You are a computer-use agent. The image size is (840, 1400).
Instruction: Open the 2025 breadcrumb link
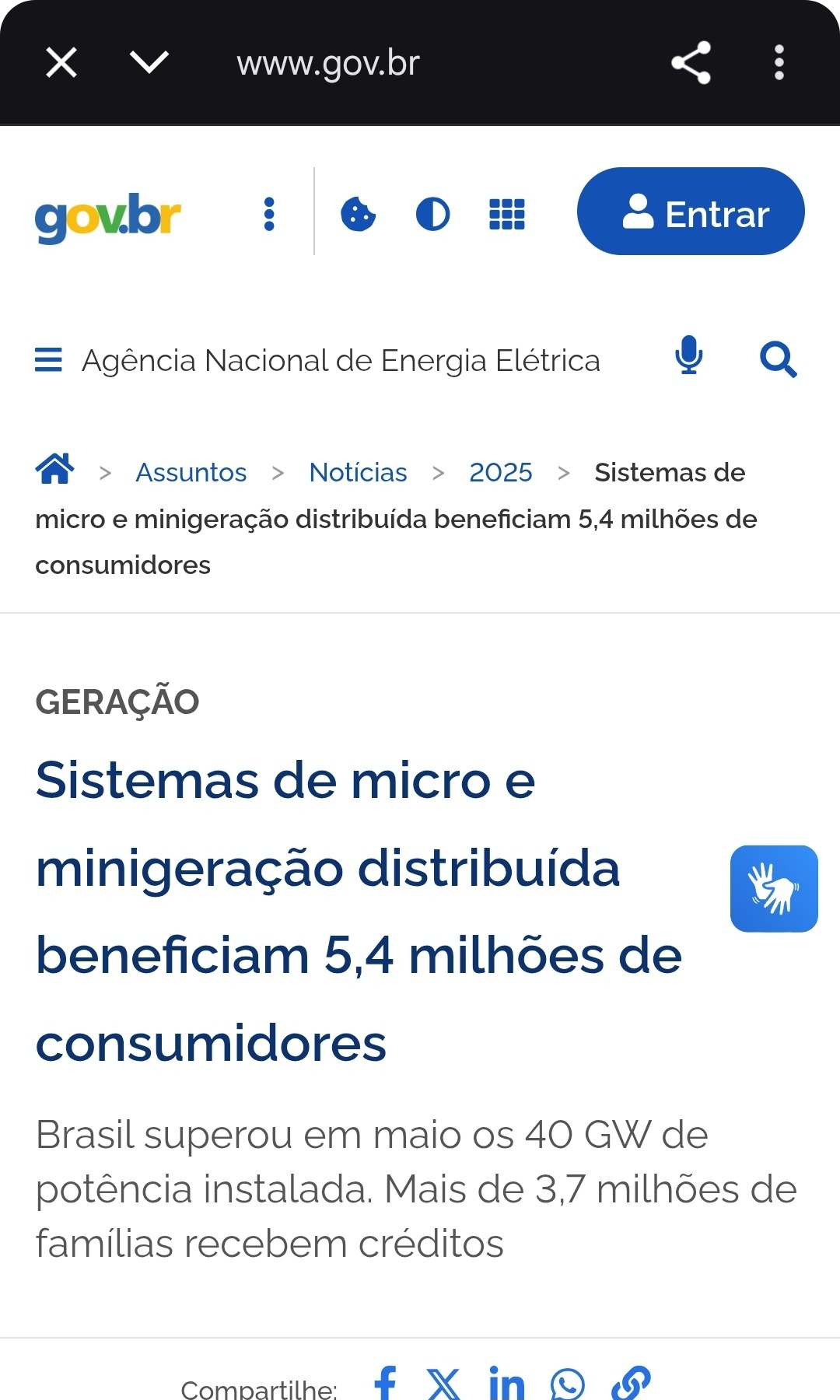click(500, 472)
